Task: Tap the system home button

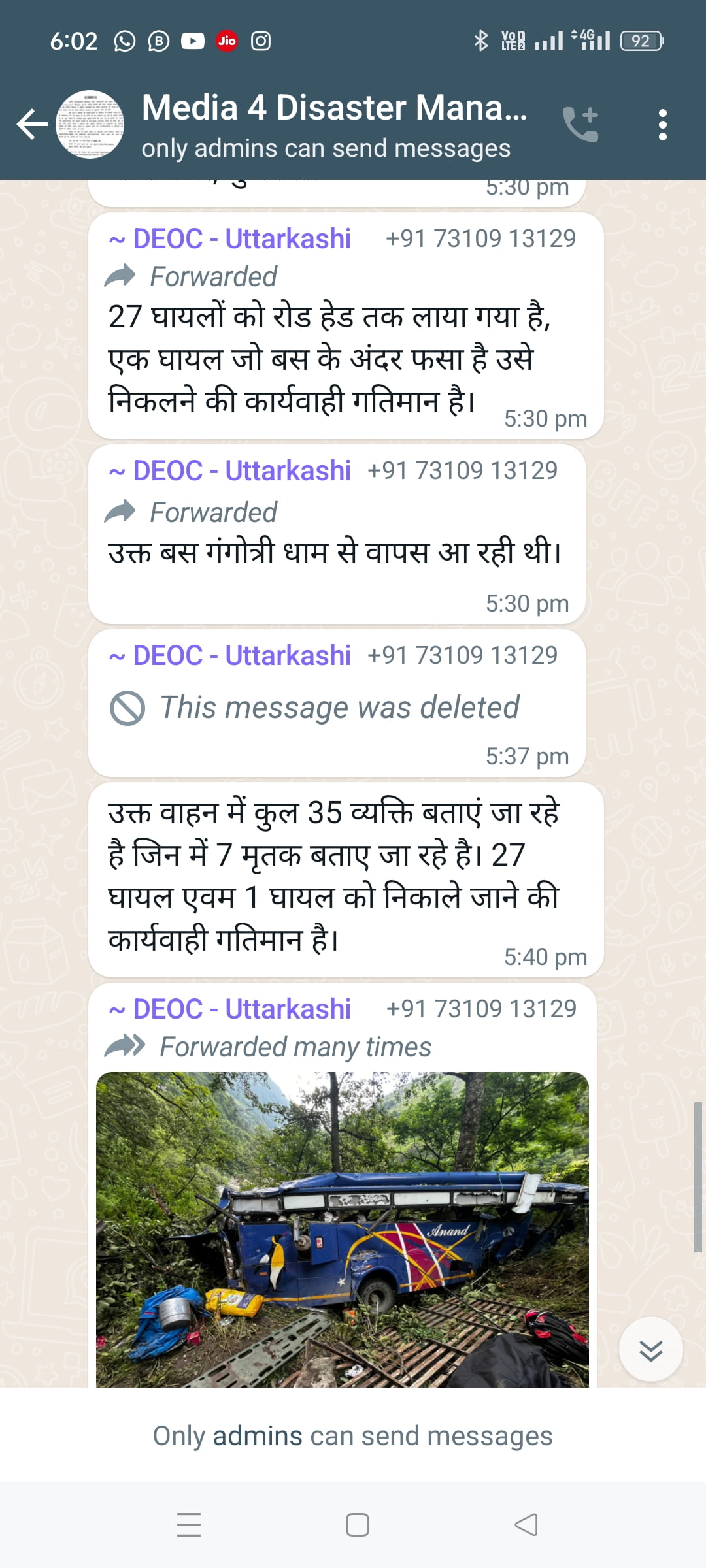Action: click(357, 1525)
